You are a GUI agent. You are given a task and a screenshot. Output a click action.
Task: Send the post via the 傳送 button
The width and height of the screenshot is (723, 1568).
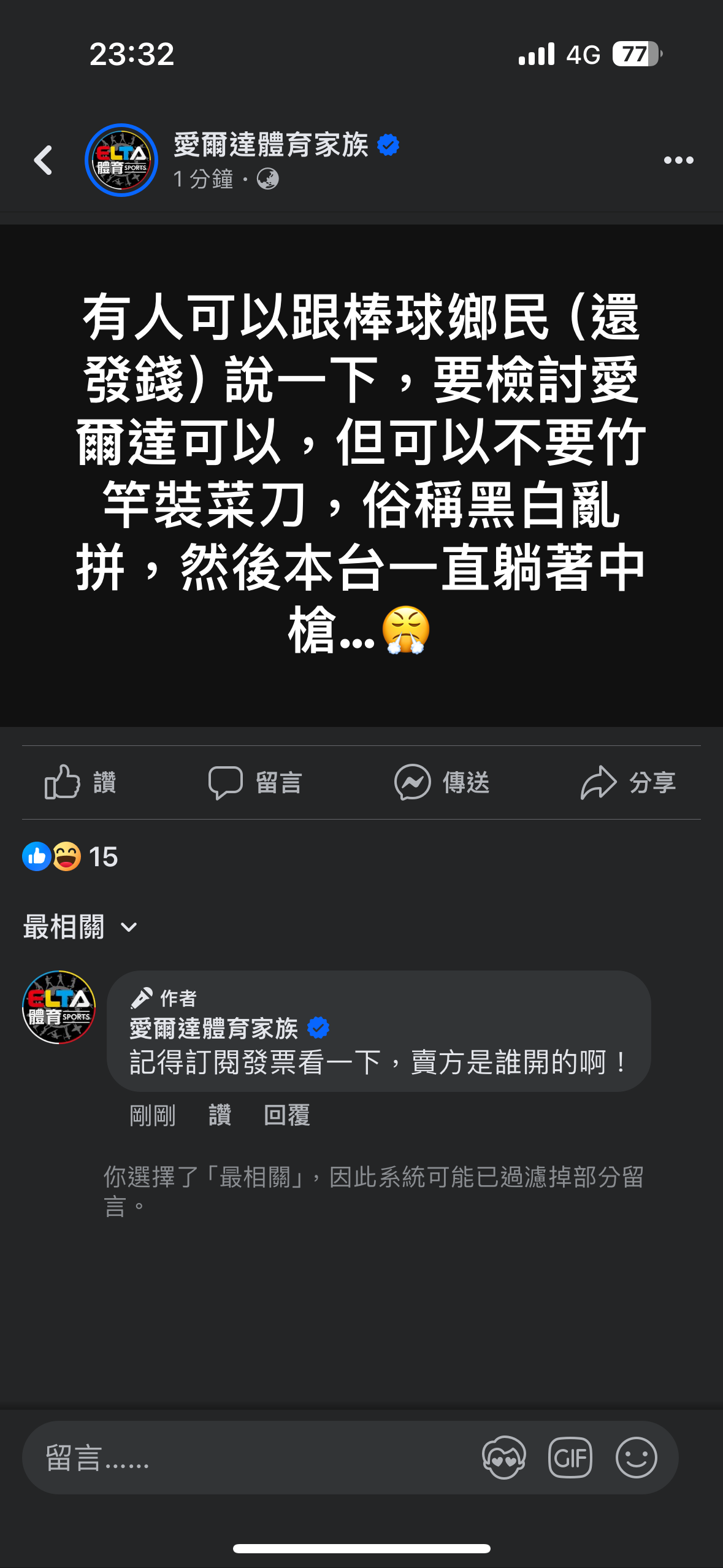(x=442, y=782)
